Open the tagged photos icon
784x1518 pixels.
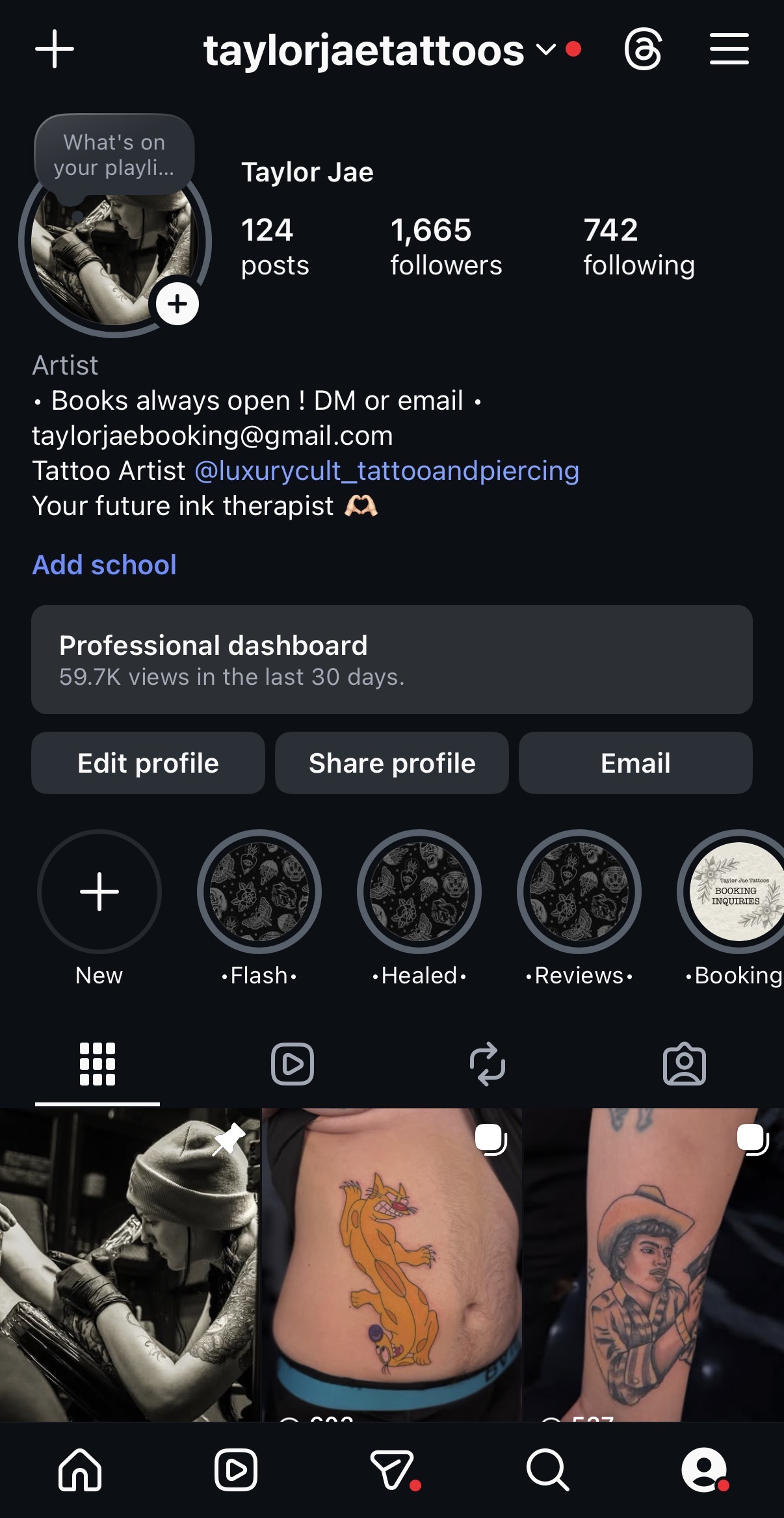(x=685, y=1064)
